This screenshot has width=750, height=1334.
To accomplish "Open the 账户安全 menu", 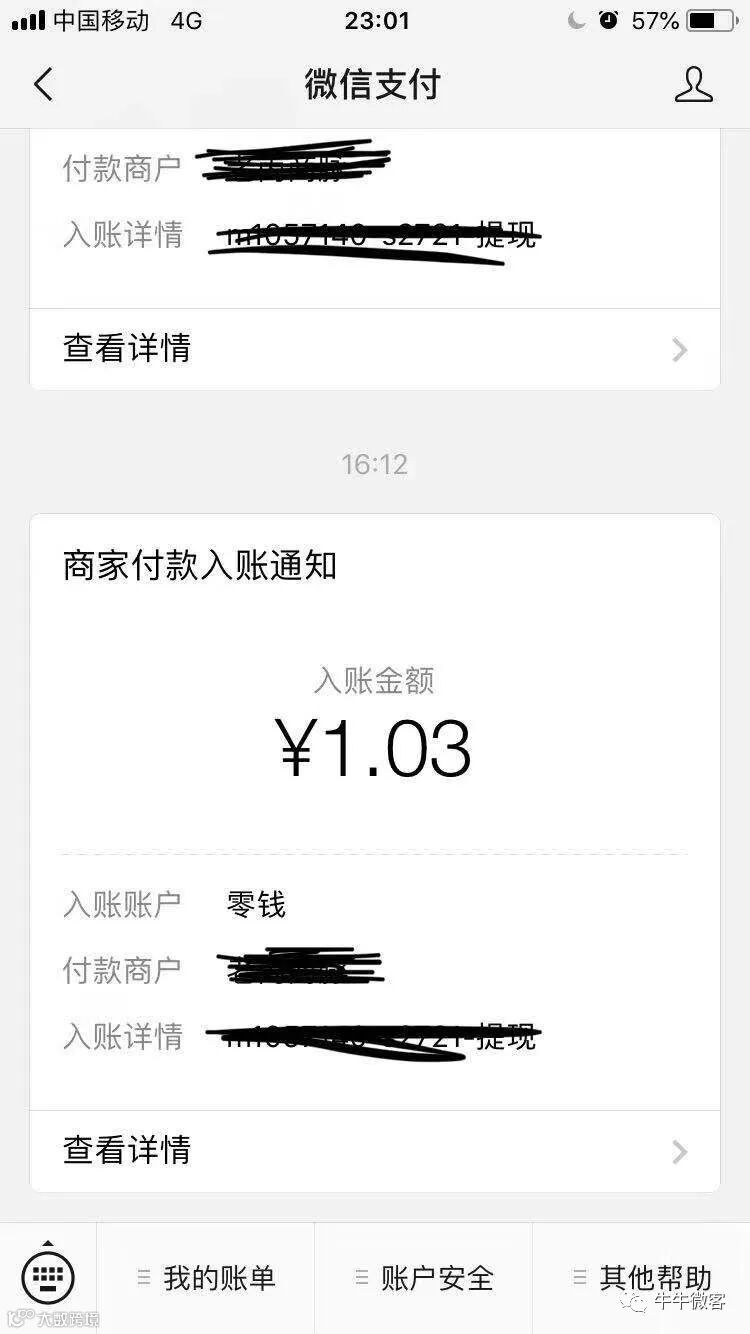I will (x=424, y=1278).
